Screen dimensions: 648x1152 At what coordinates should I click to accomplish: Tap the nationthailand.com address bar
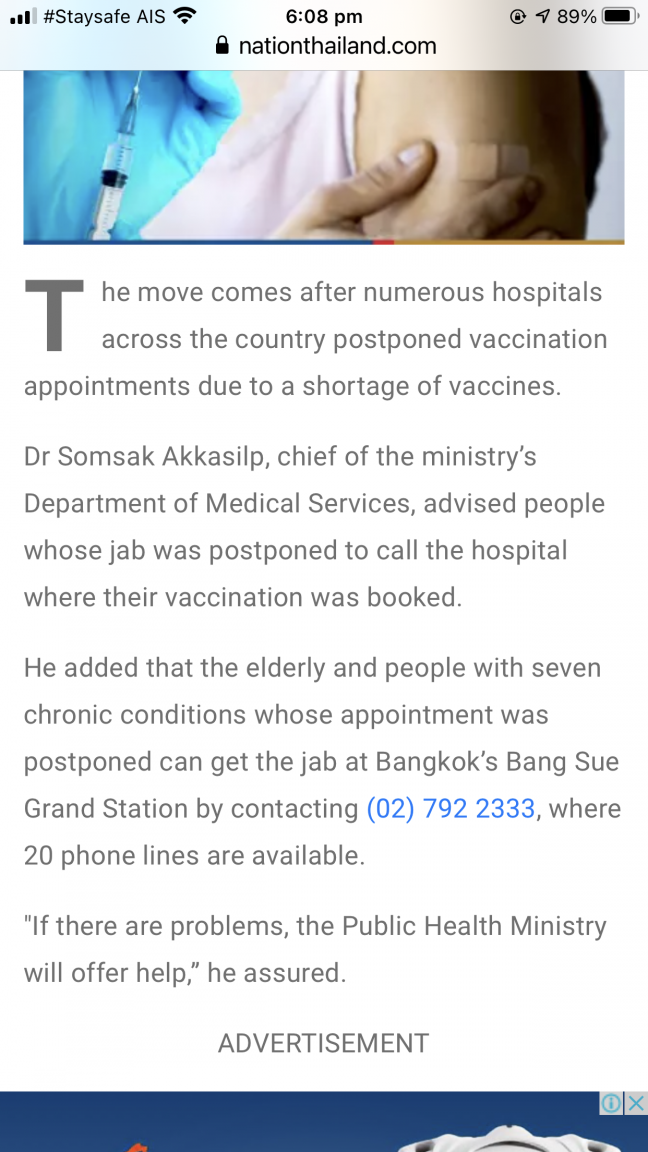(x=324, y=46)
